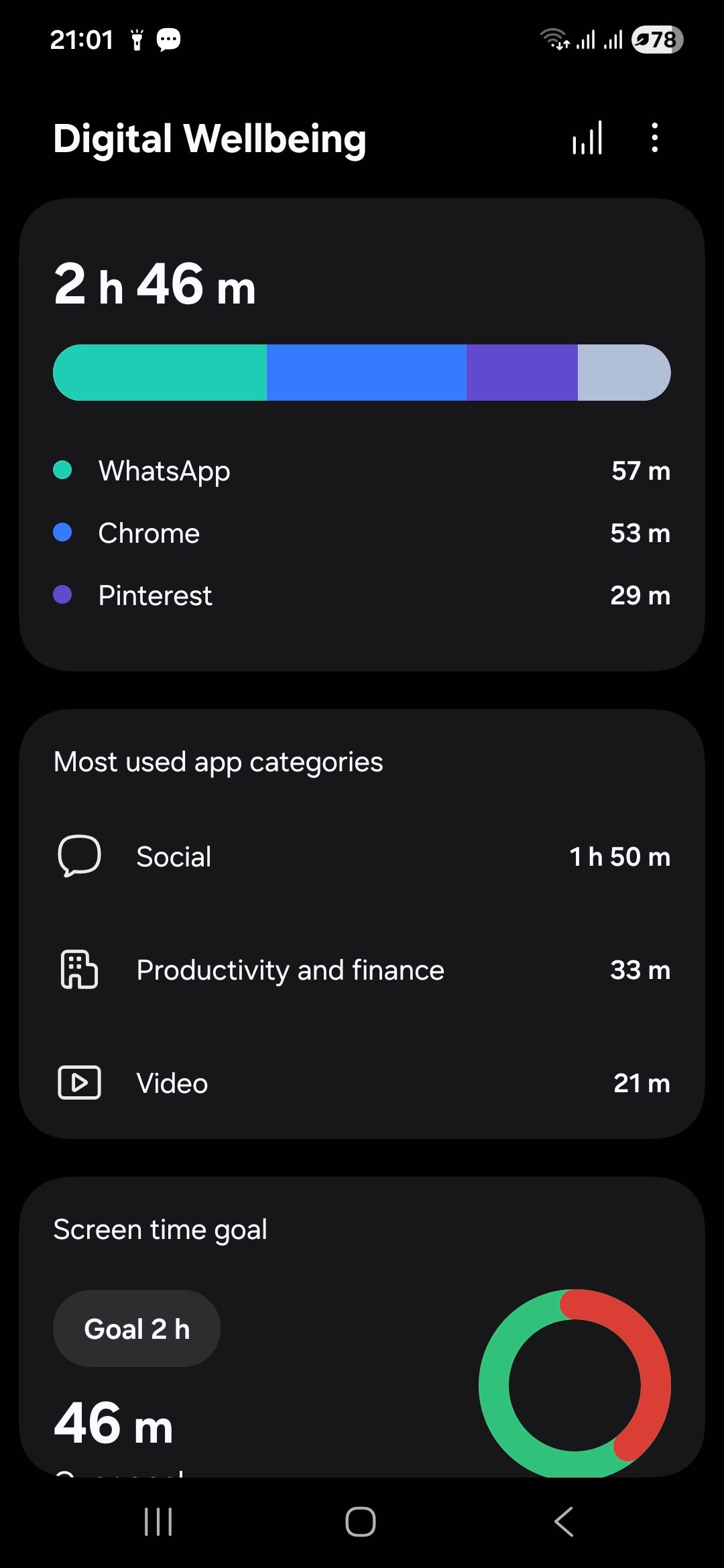
Task: Tap the Goal 2 h chip
Action: pos(137,1329)
